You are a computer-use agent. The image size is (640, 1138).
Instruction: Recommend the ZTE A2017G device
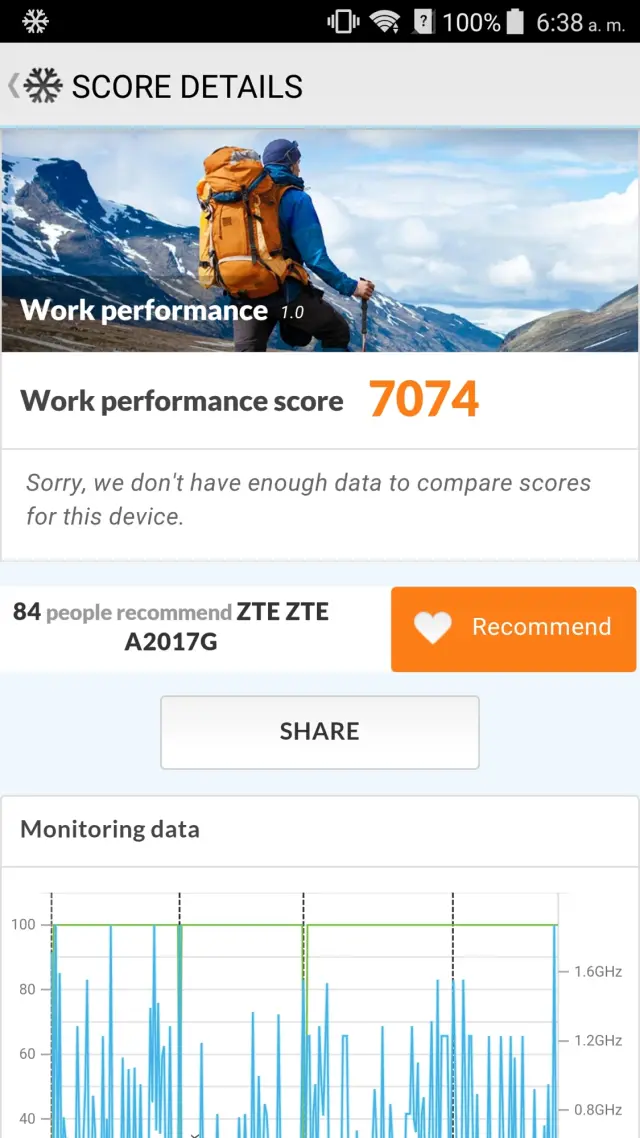[x=513, y=628]
